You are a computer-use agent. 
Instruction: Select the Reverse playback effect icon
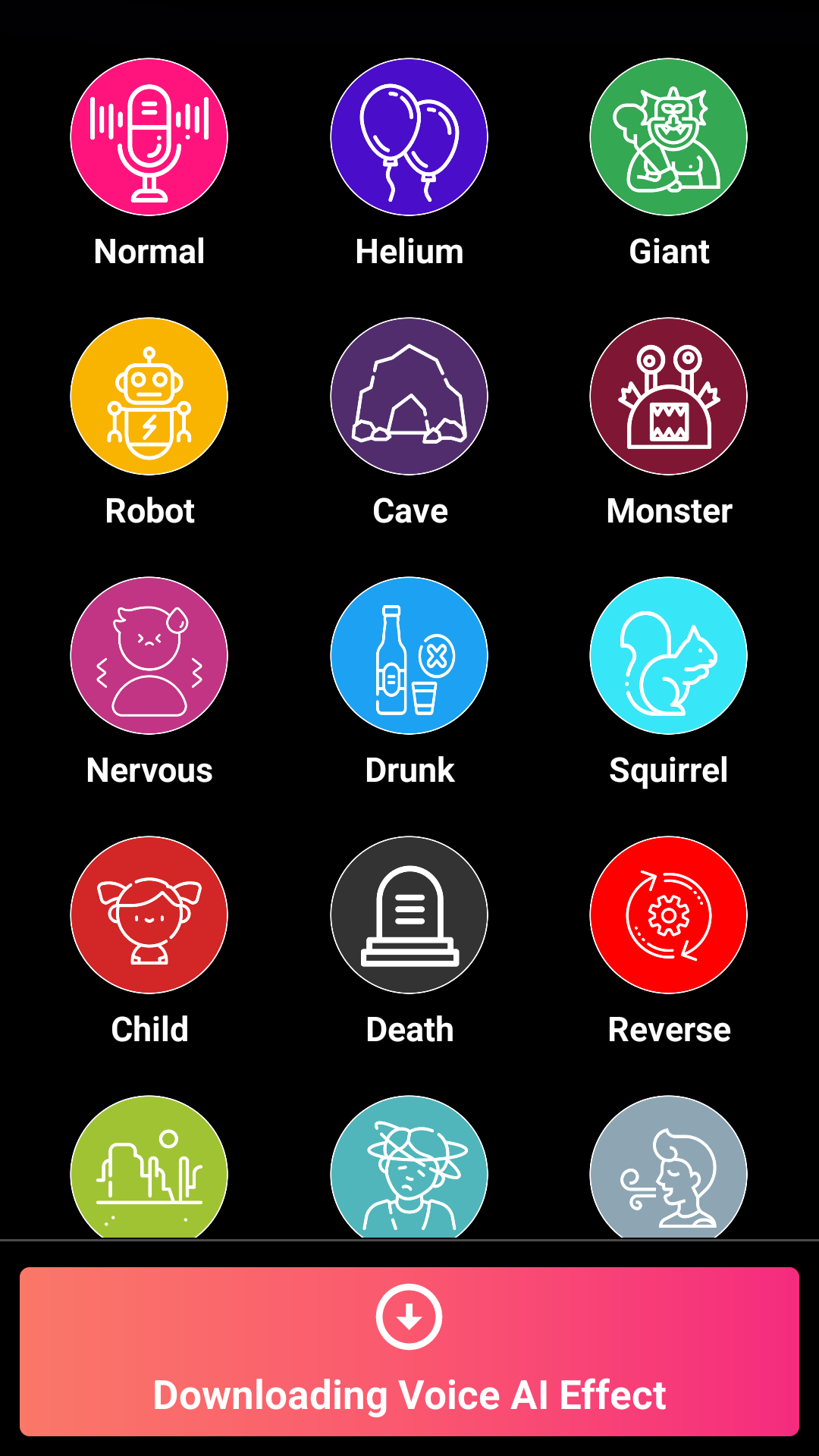point(668,915)
